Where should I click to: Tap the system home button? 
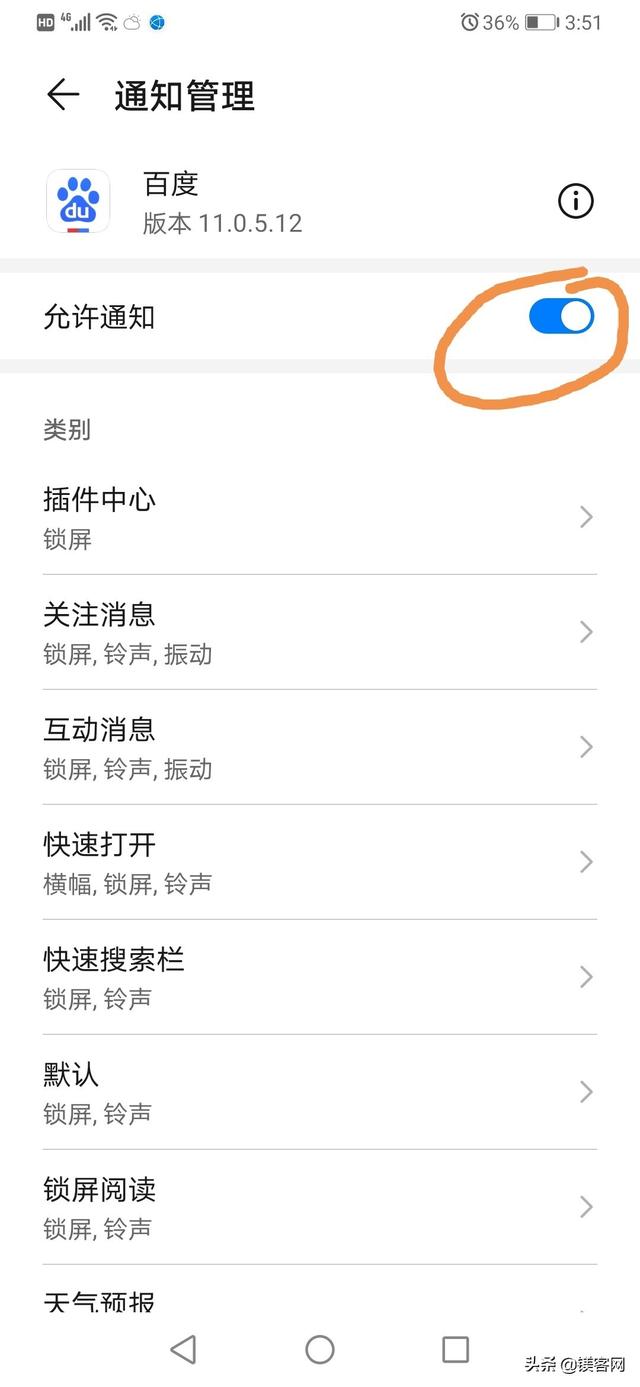320,1349
